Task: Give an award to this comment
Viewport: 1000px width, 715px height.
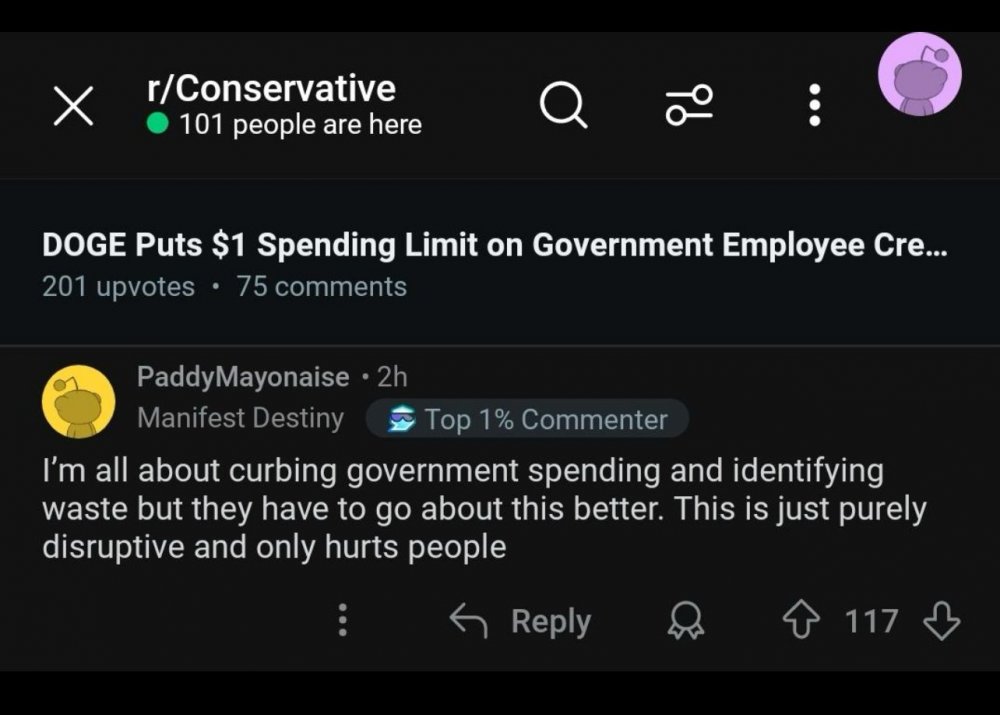Action: [686, 622]
